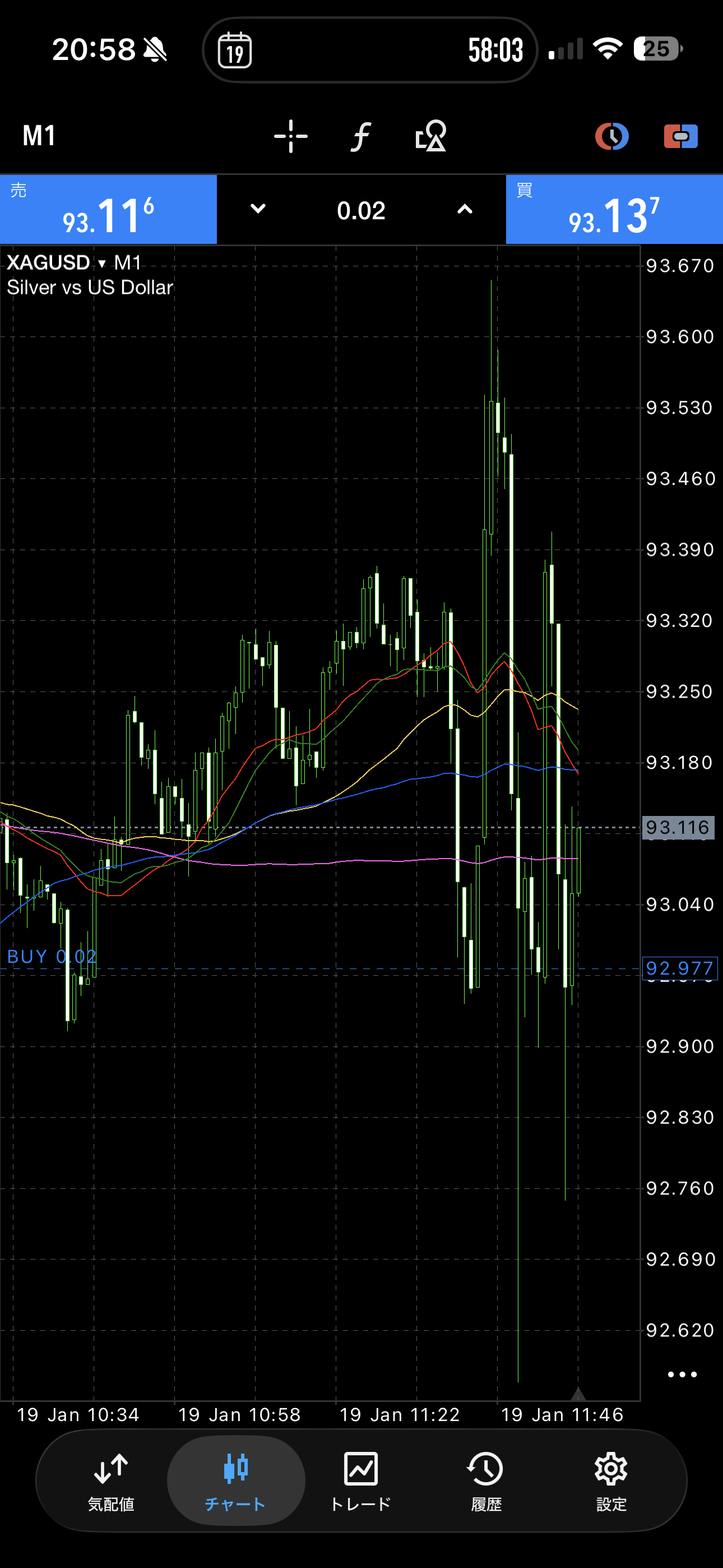Tap the buy button at 93.137
This screenshot has height=1568, width=723.
614,210
